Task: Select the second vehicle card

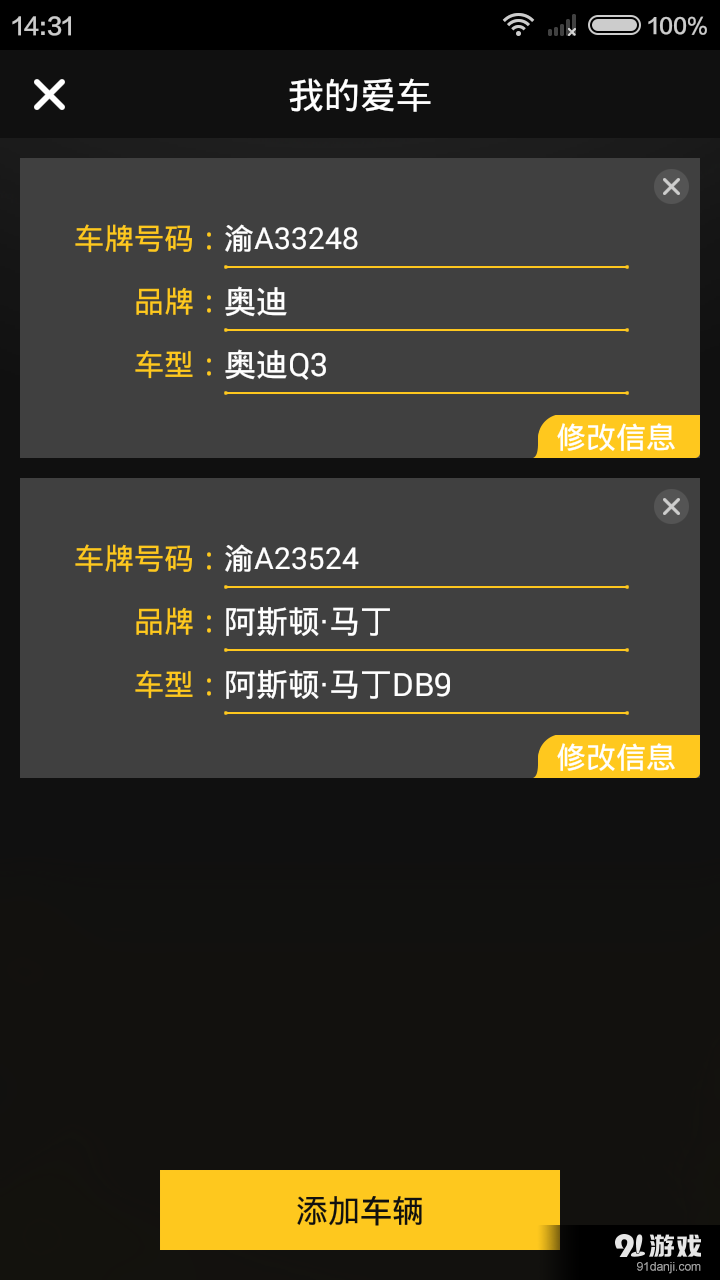Action: (360, 627)
